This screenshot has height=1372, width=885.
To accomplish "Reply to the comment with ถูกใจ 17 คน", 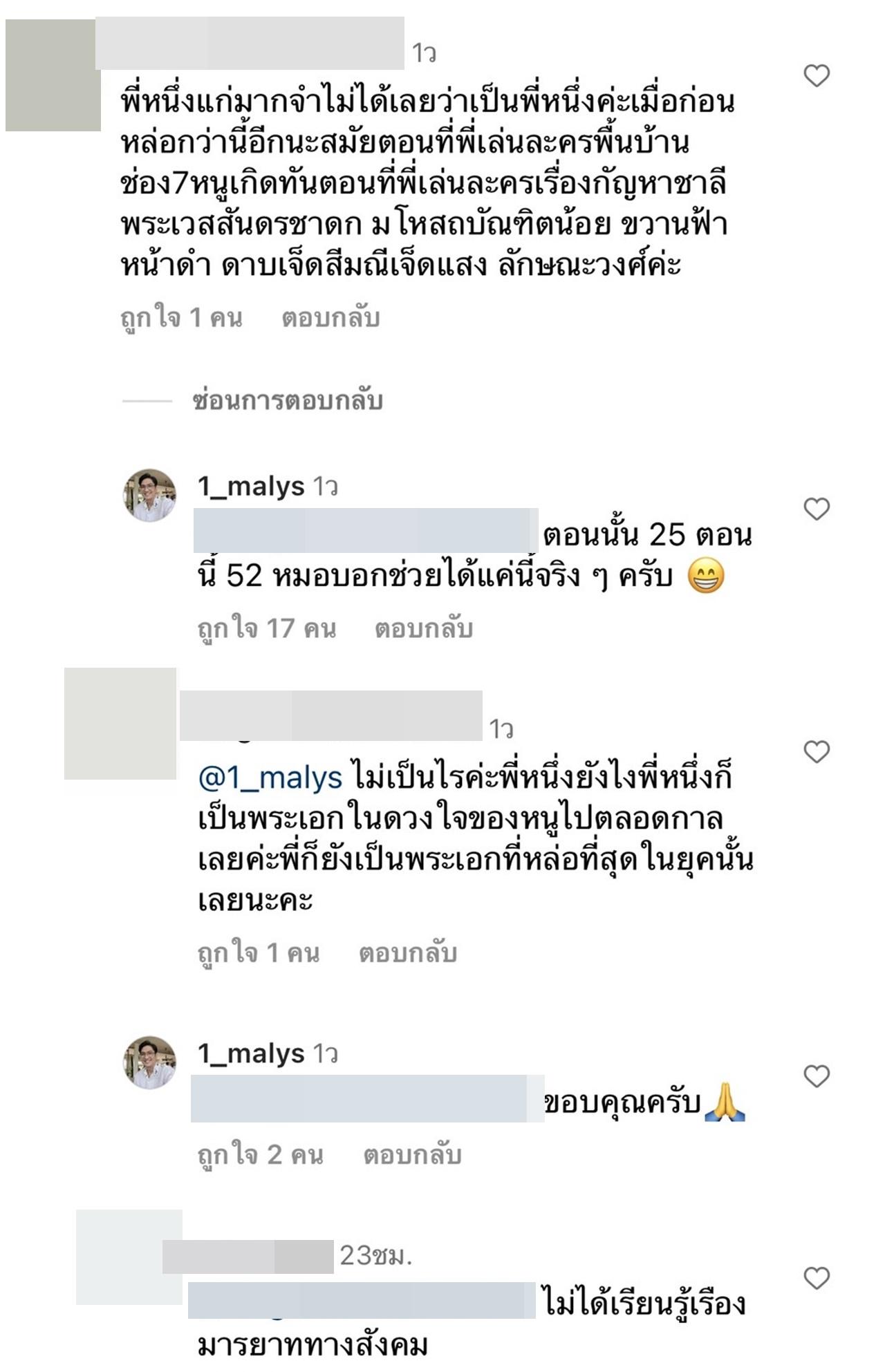I will [423, 628].
